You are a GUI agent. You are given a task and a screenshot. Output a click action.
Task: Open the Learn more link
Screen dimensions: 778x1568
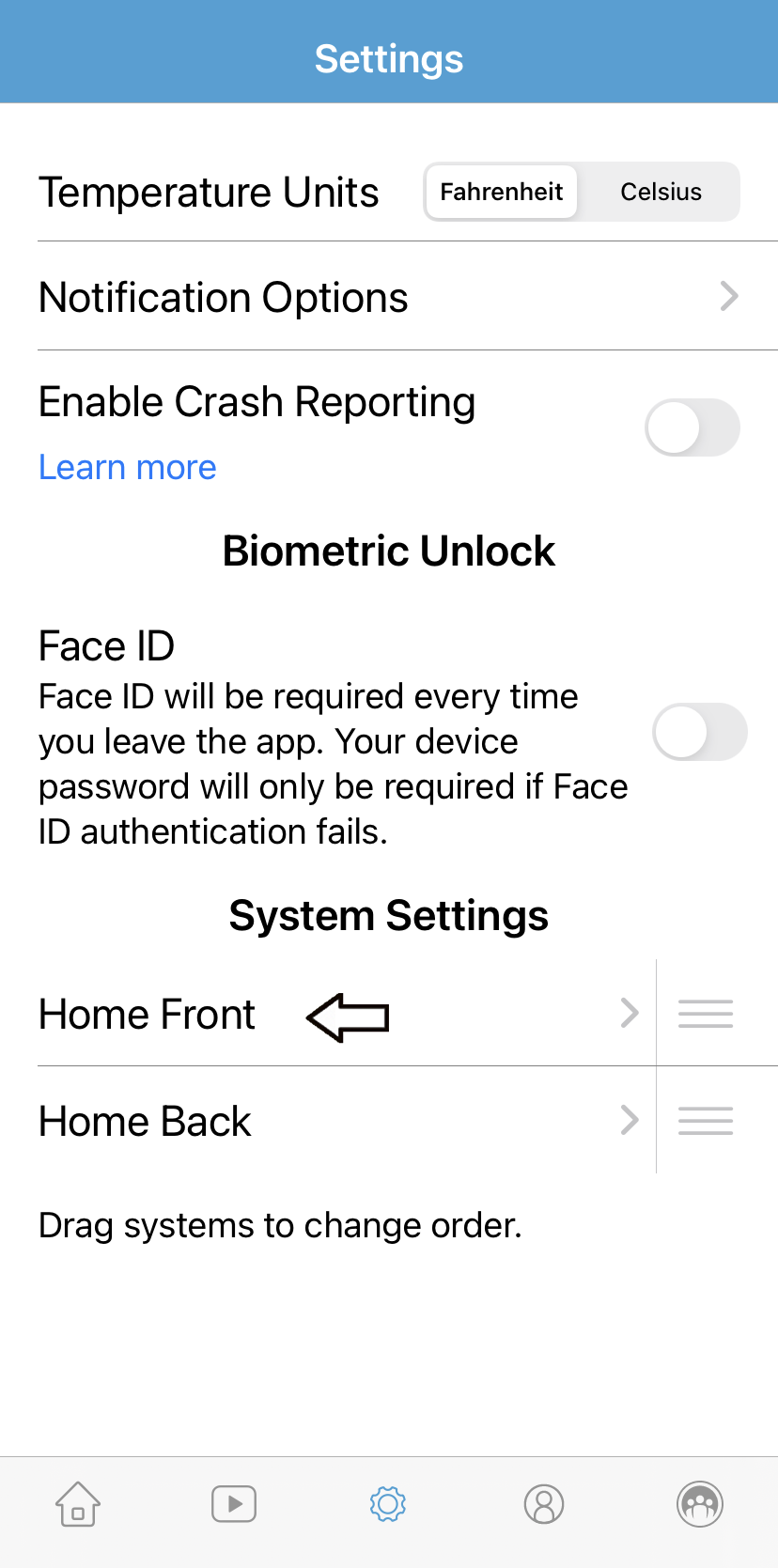[x=128, y=467]
